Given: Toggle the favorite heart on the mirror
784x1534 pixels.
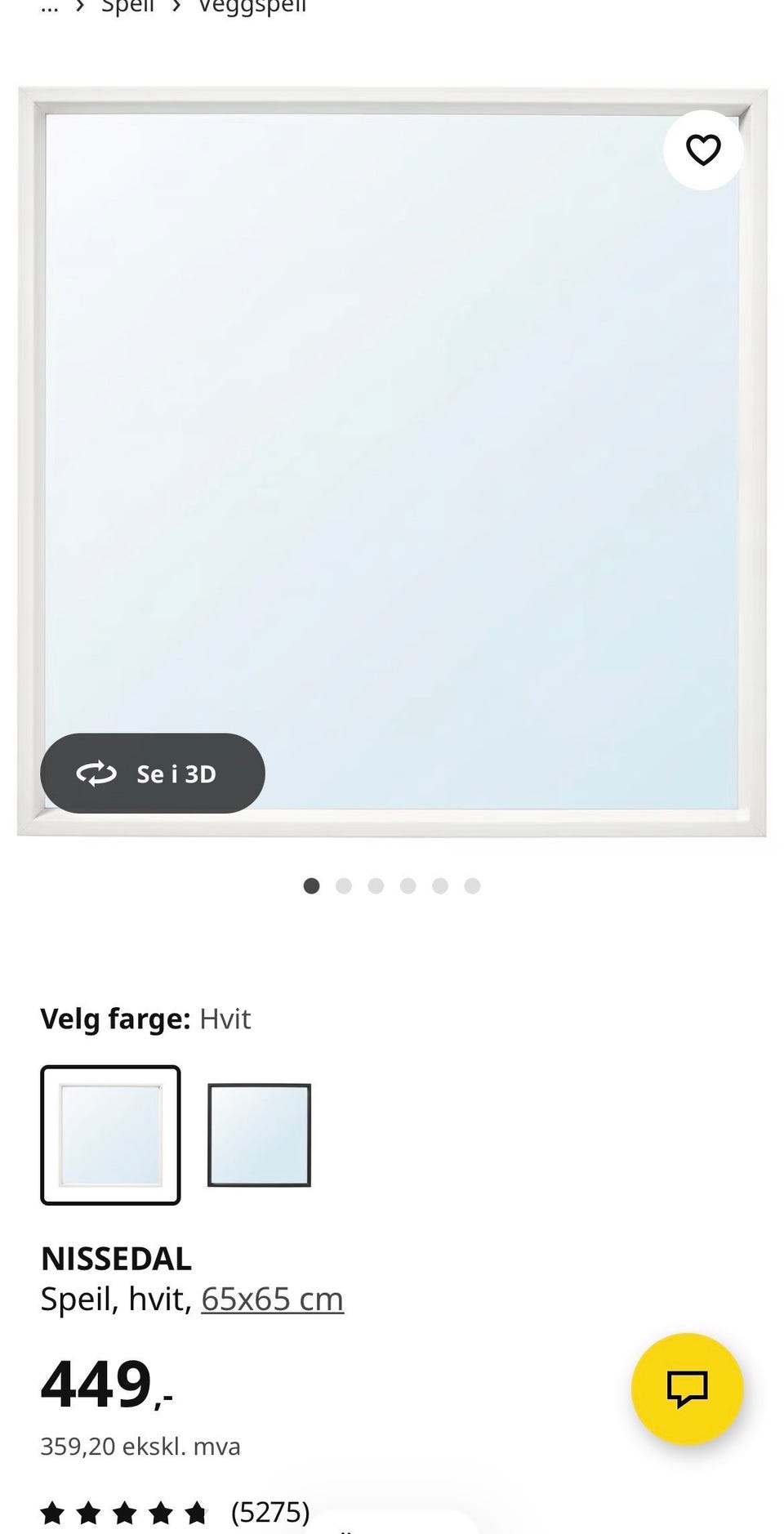Looking at the screenshot, I should tap(702, 149).
